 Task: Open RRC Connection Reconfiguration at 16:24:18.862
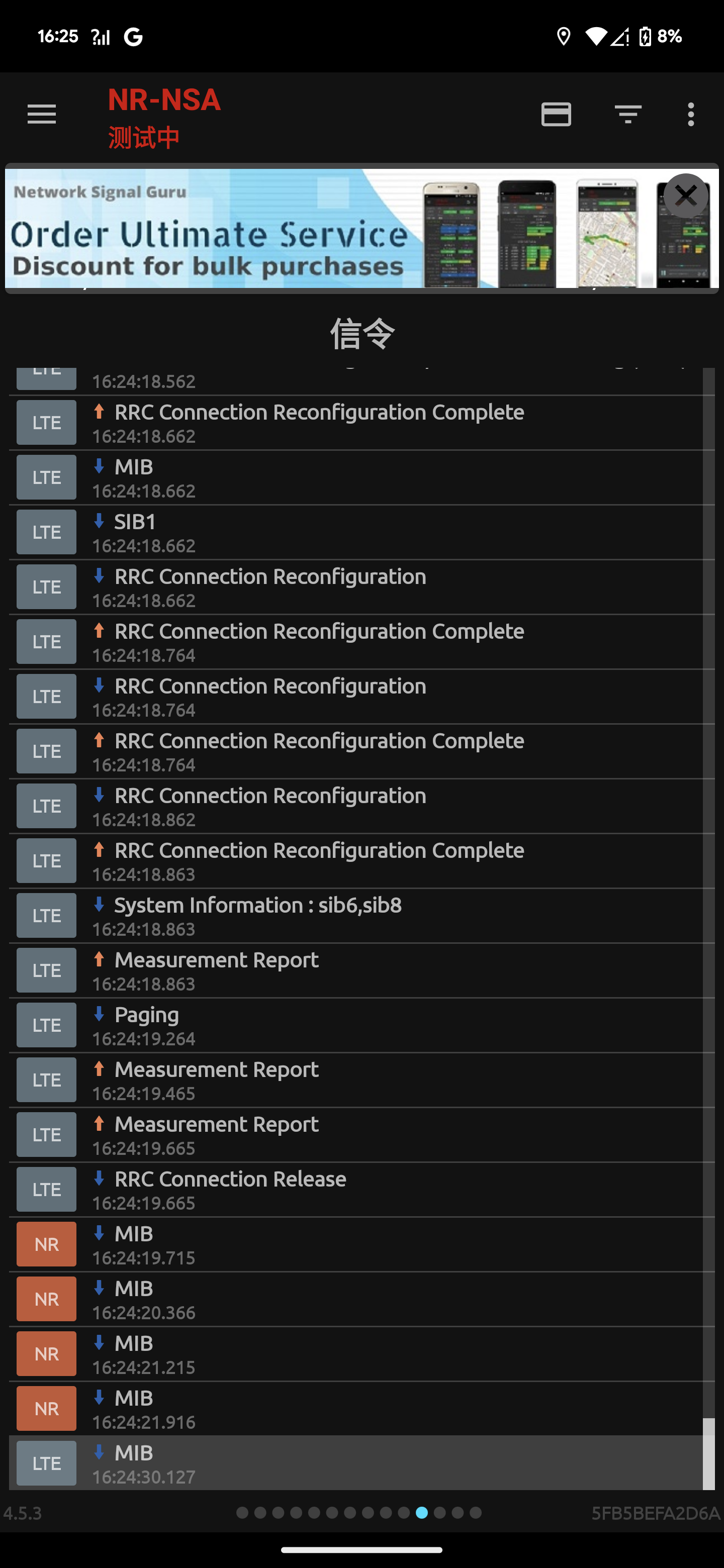click(361, 807)
